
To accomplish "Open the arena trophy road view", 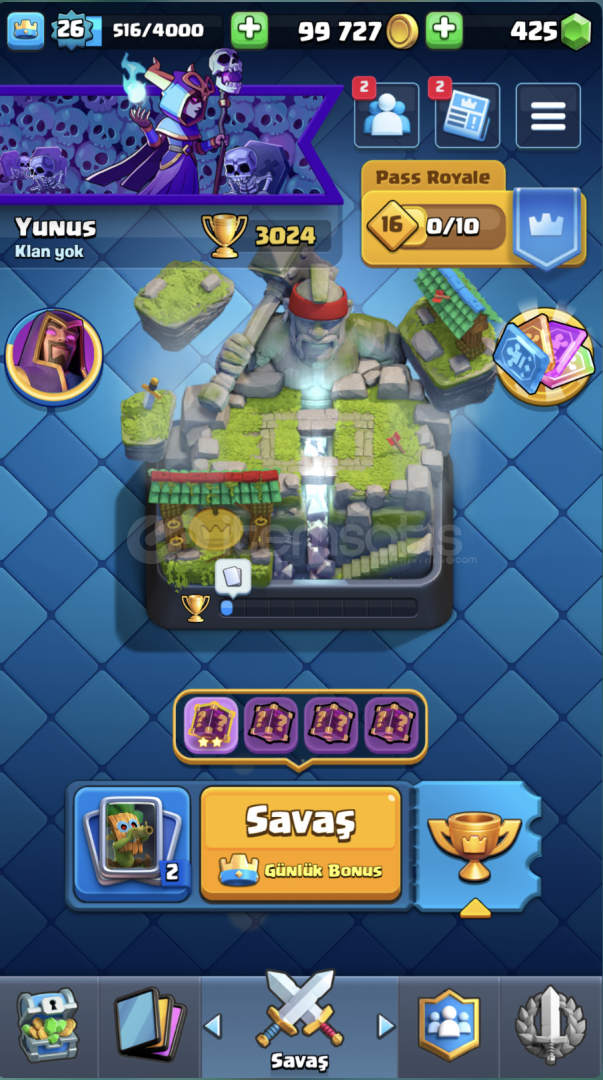I will point(300,455).
